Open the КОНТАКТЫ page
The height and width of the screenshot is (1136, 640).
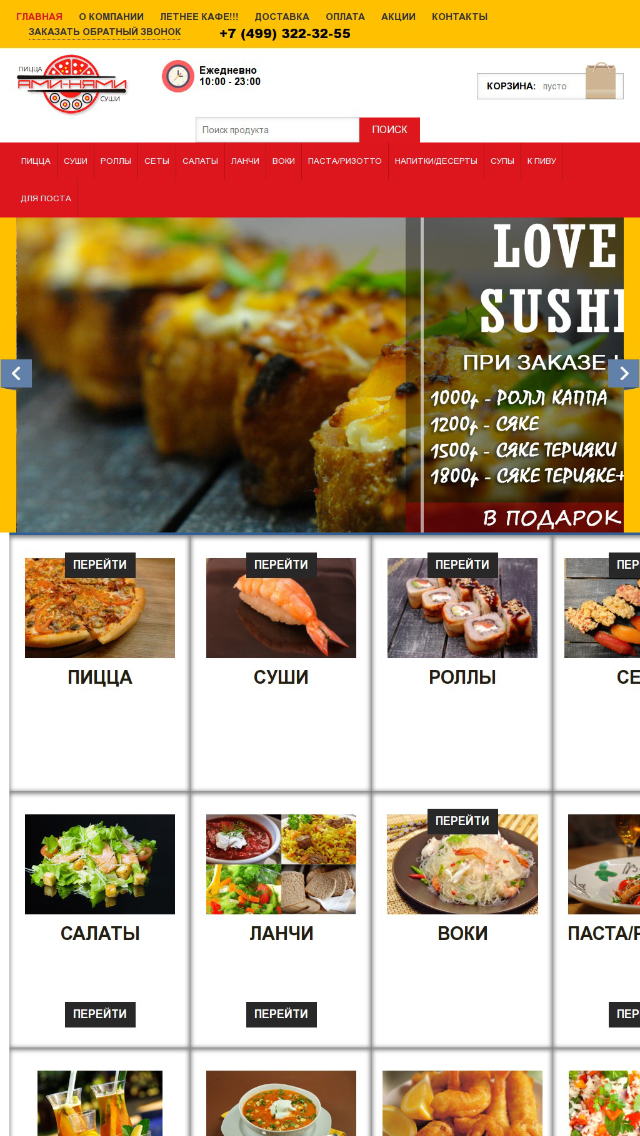coord(460,17)
